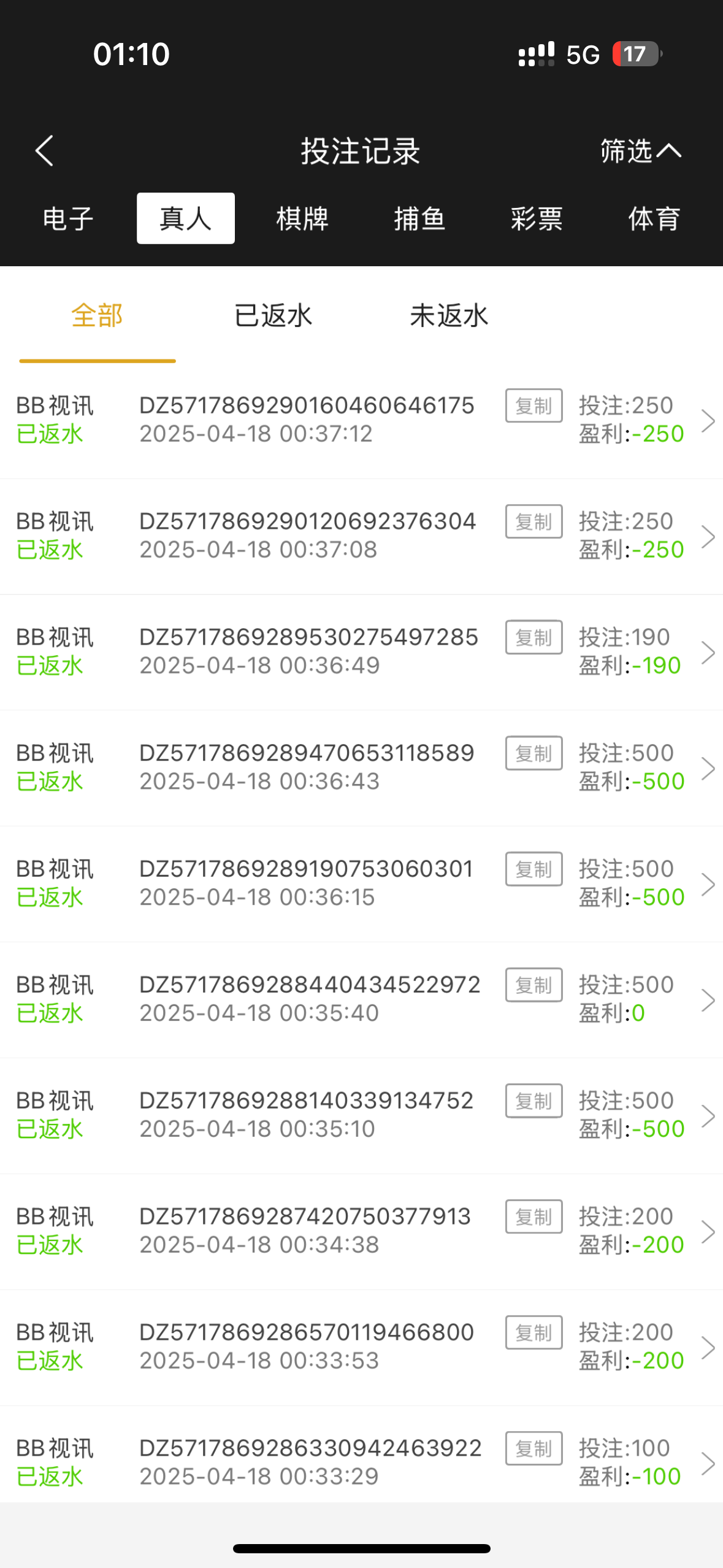Switch to the 彩票 category tab

coord(537,219)
